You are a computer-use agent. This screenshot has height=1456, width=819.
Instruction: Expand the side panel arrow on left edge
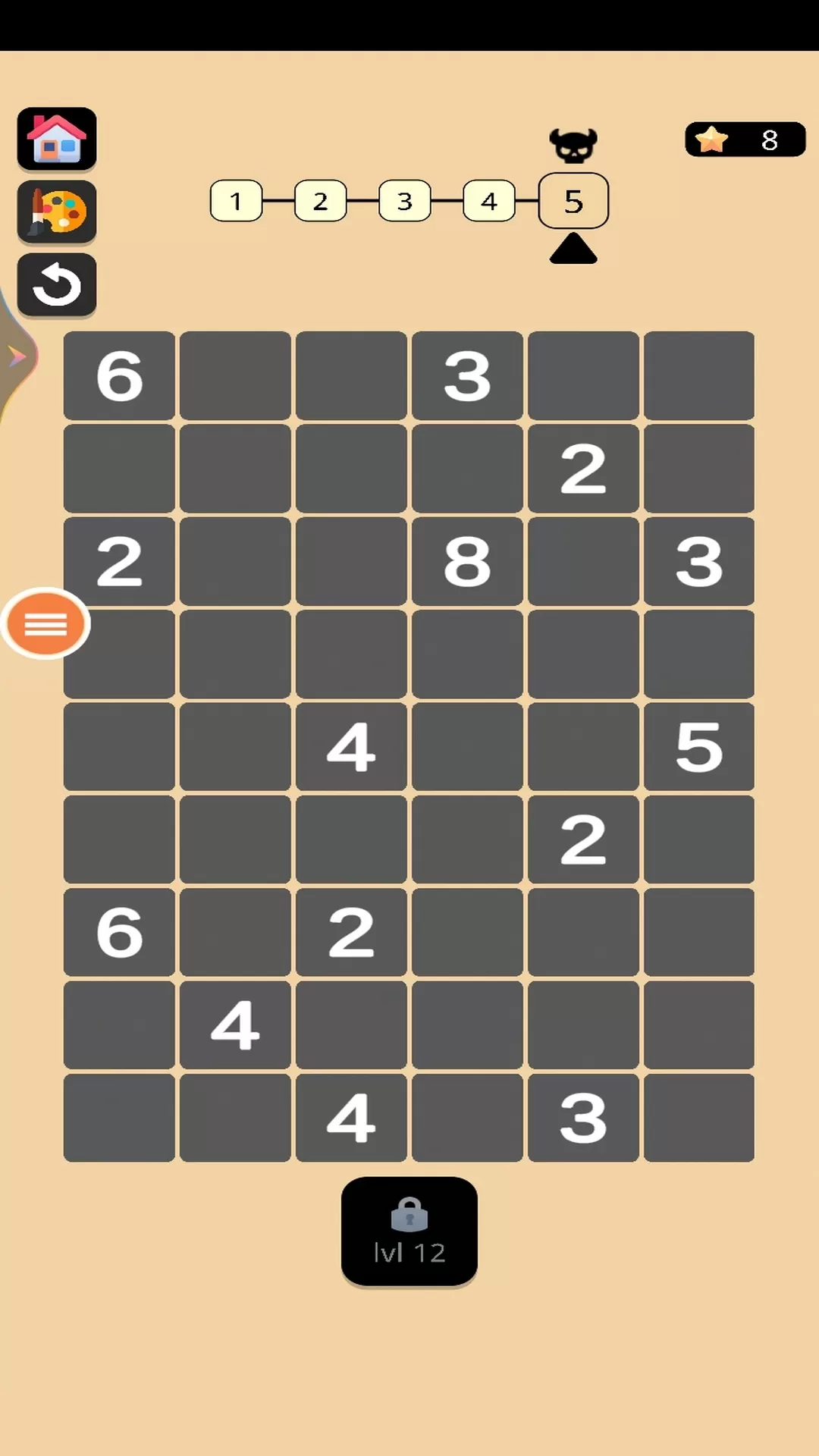pos(17,356)
